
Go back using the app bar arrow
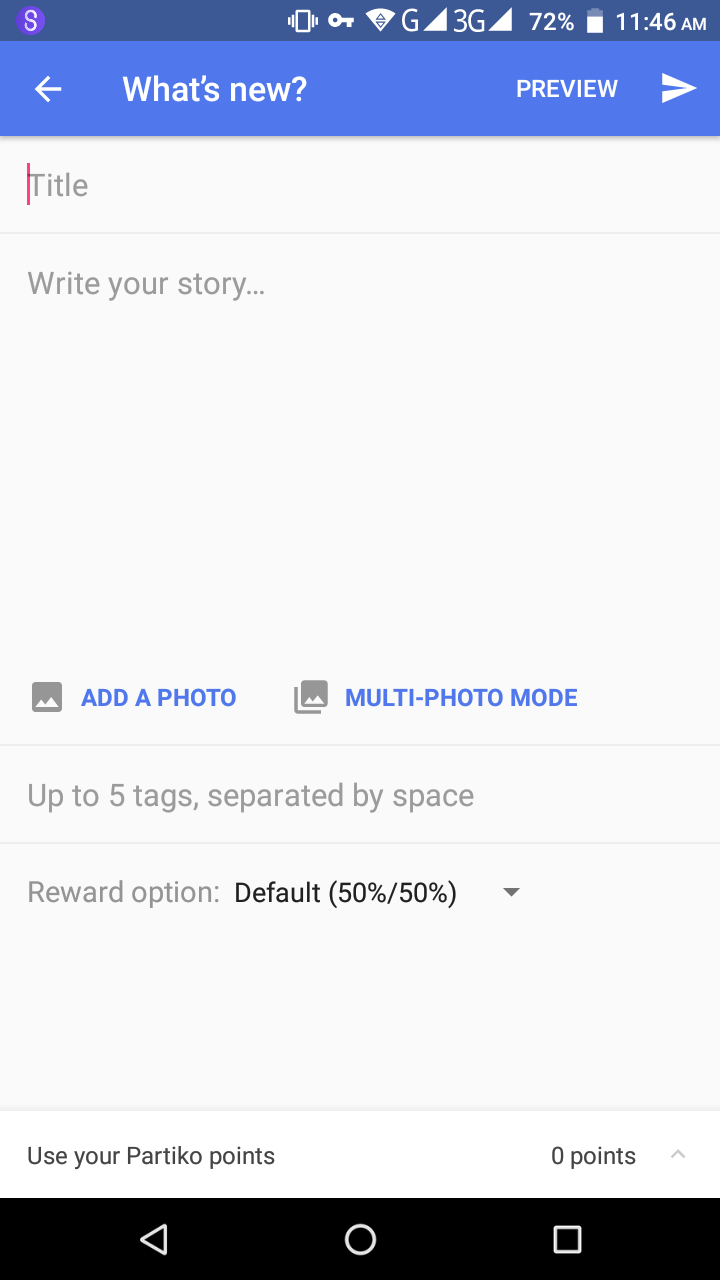[x=48, y=89]
